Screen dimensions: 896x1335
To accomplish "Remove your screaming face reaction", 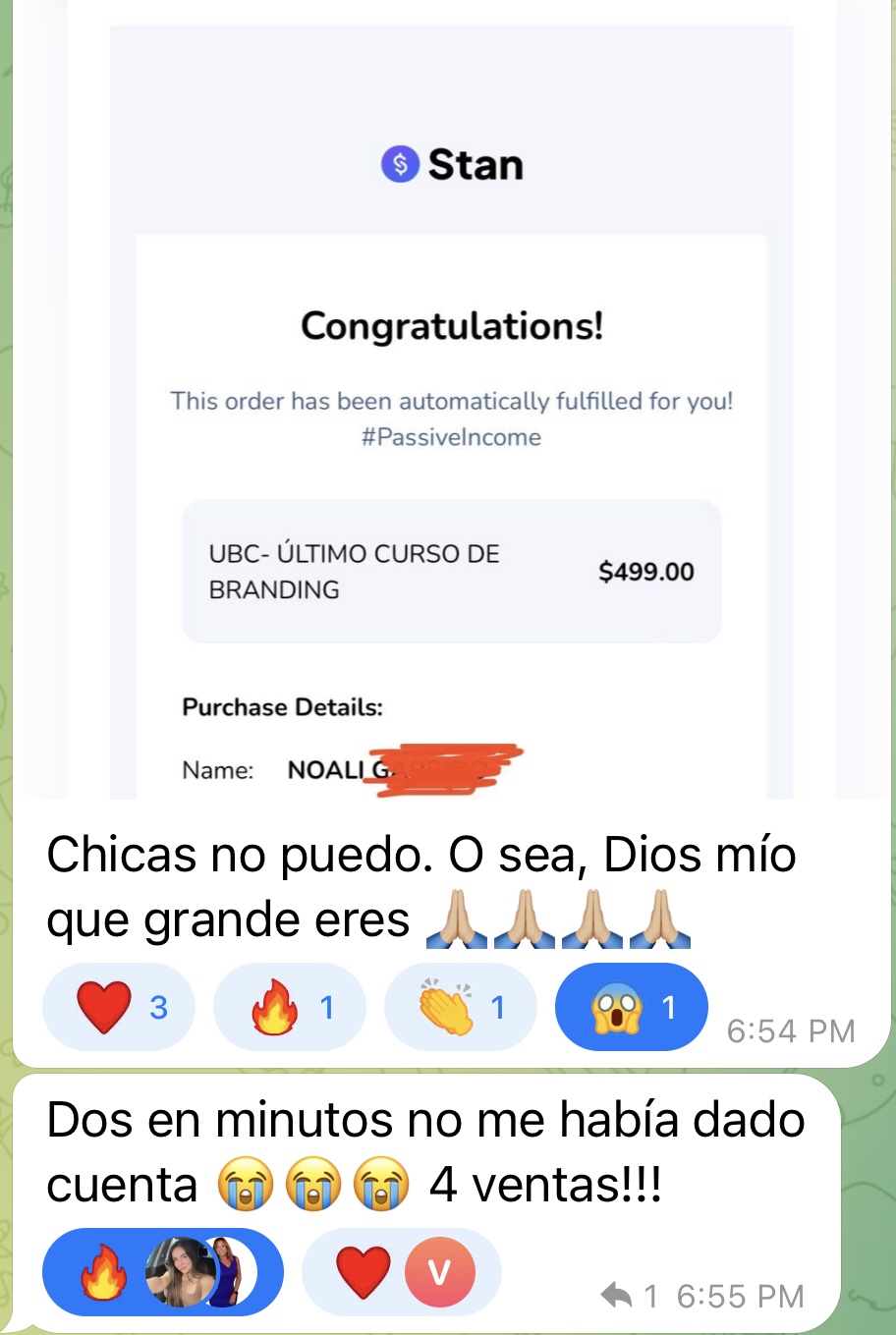I will click(x=631, y=1007).
